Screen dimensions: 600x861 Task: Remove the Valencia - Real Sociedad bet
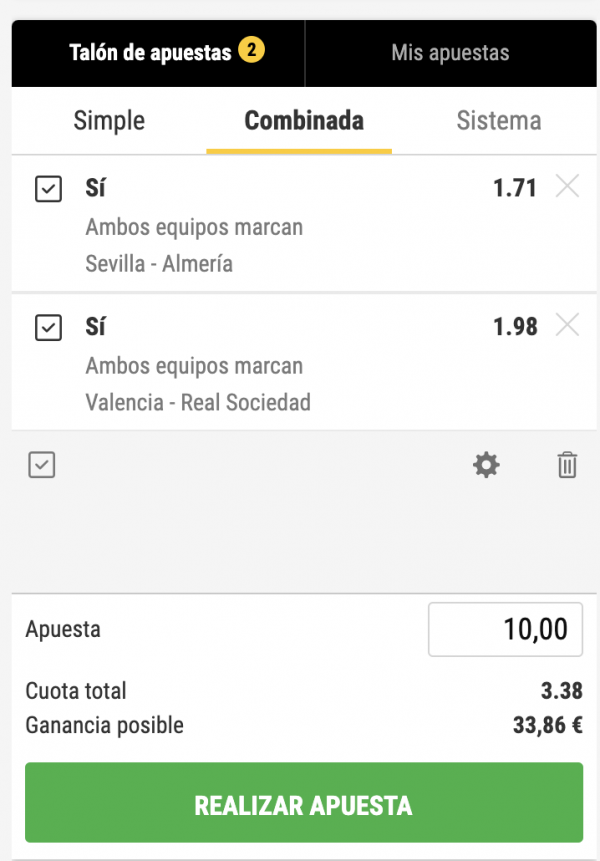click(567, 325)
